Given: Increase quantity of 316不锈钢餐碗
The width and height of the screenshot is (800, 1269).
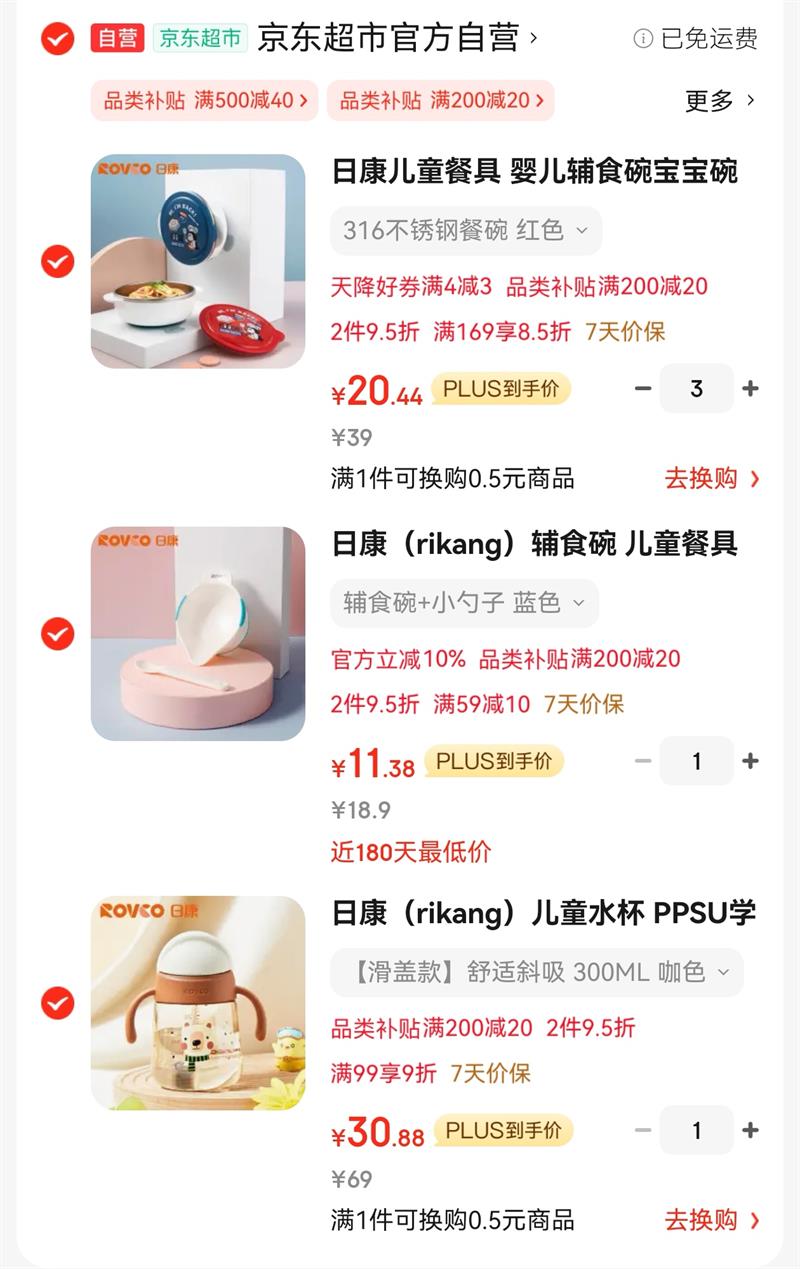Looking at the screenshot, I should point(751,389).
